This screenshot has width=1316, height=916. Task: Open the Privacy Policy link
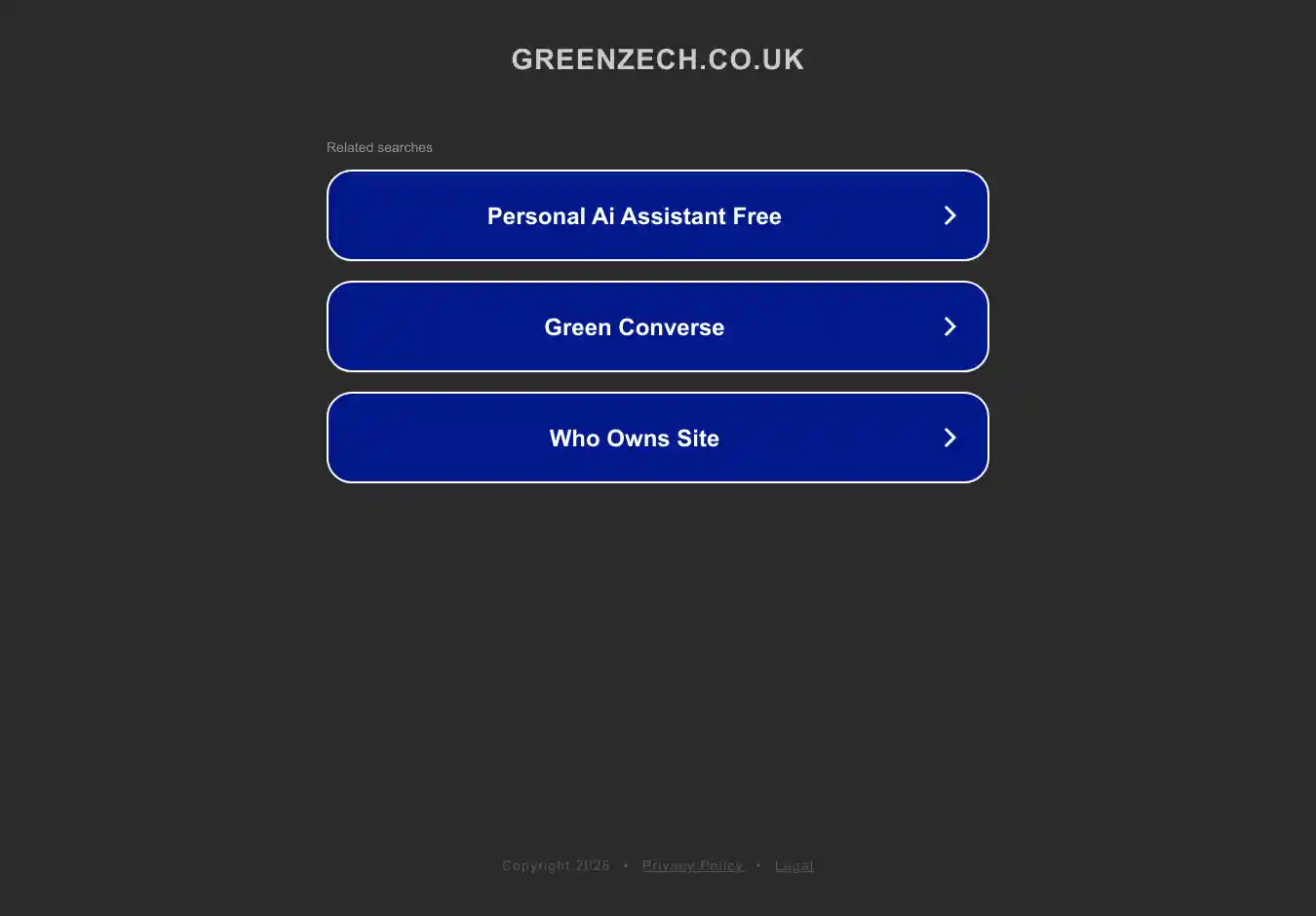tap(692, 865)
